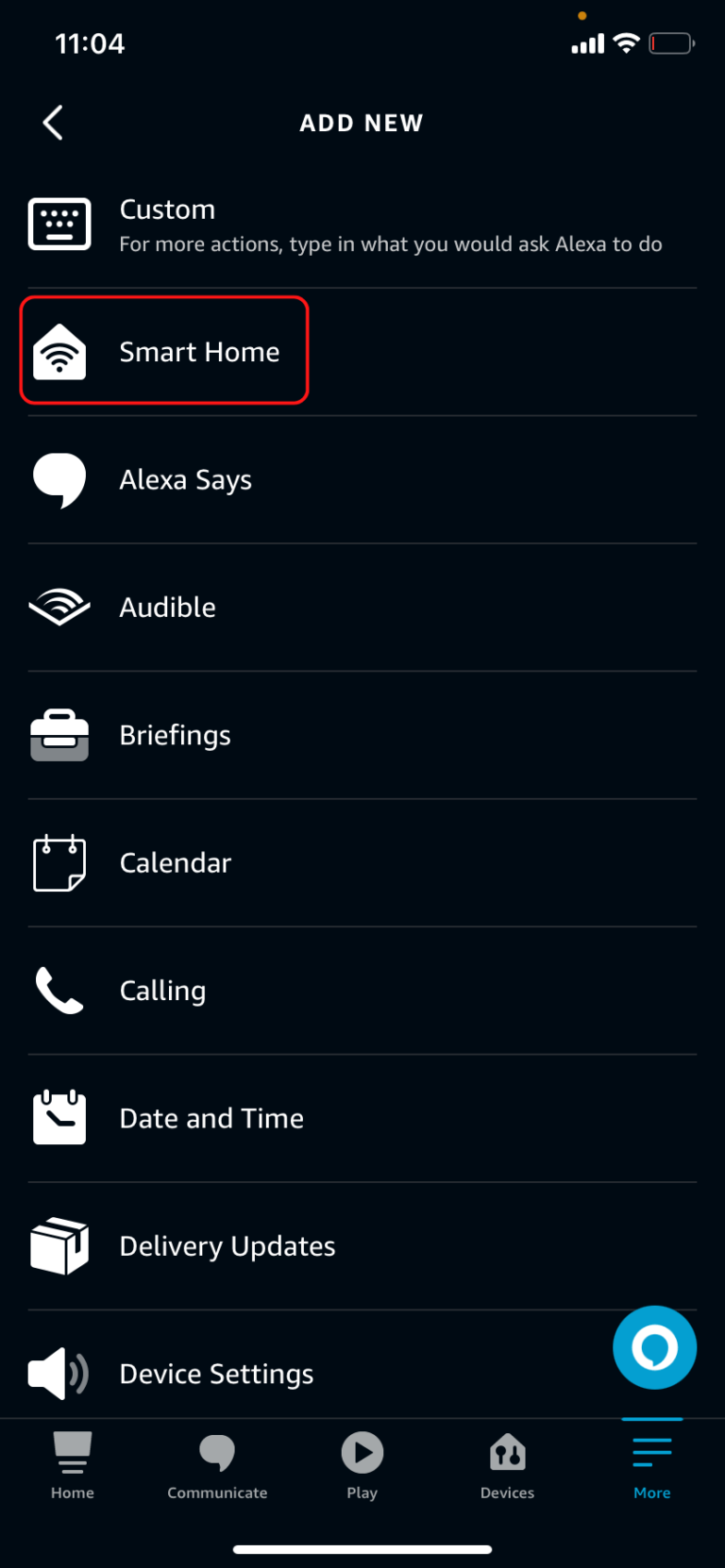Select the Date and Time clock icon

[x=59, y=1117]
